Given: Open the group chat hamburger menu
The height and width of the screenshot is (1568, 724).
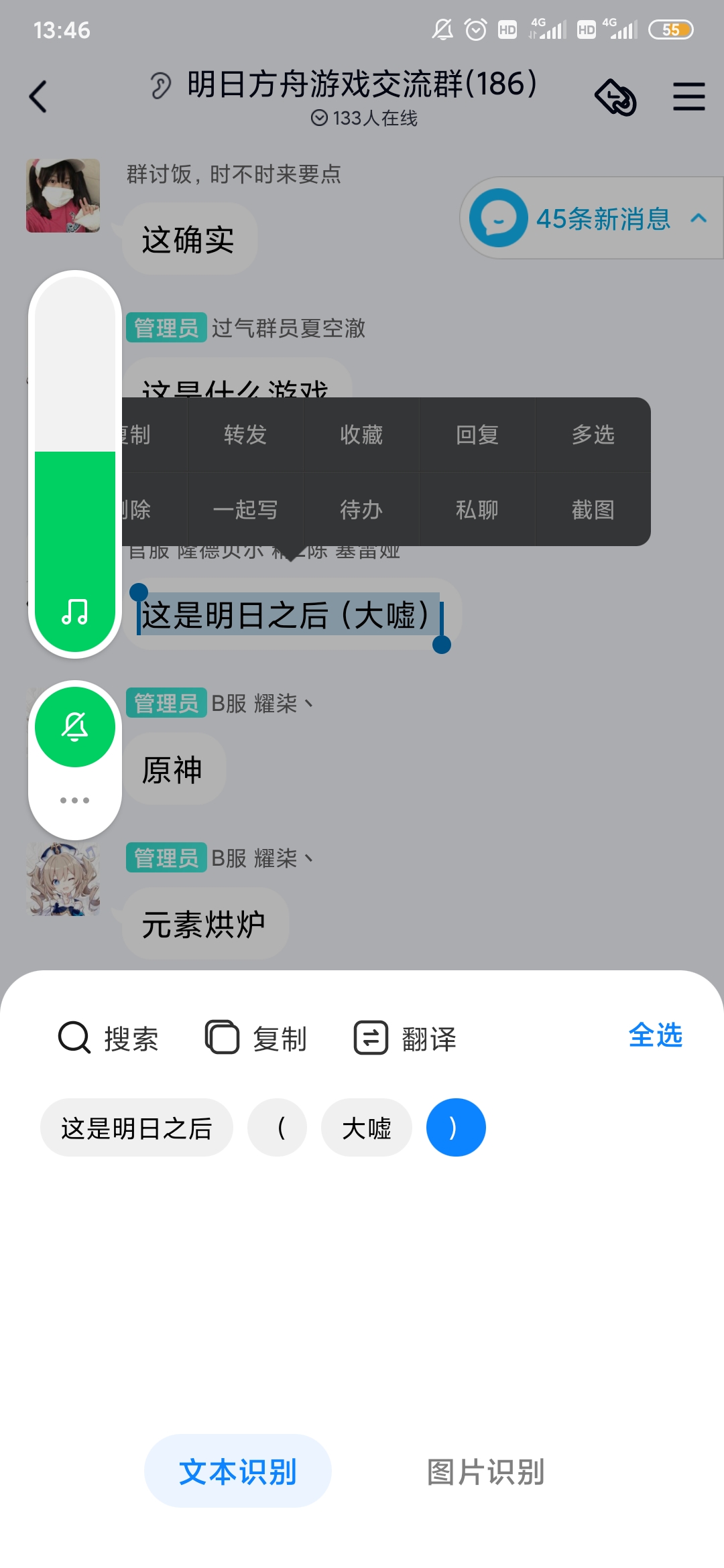Looking at the screenshot, I should [x=688, y=96].
